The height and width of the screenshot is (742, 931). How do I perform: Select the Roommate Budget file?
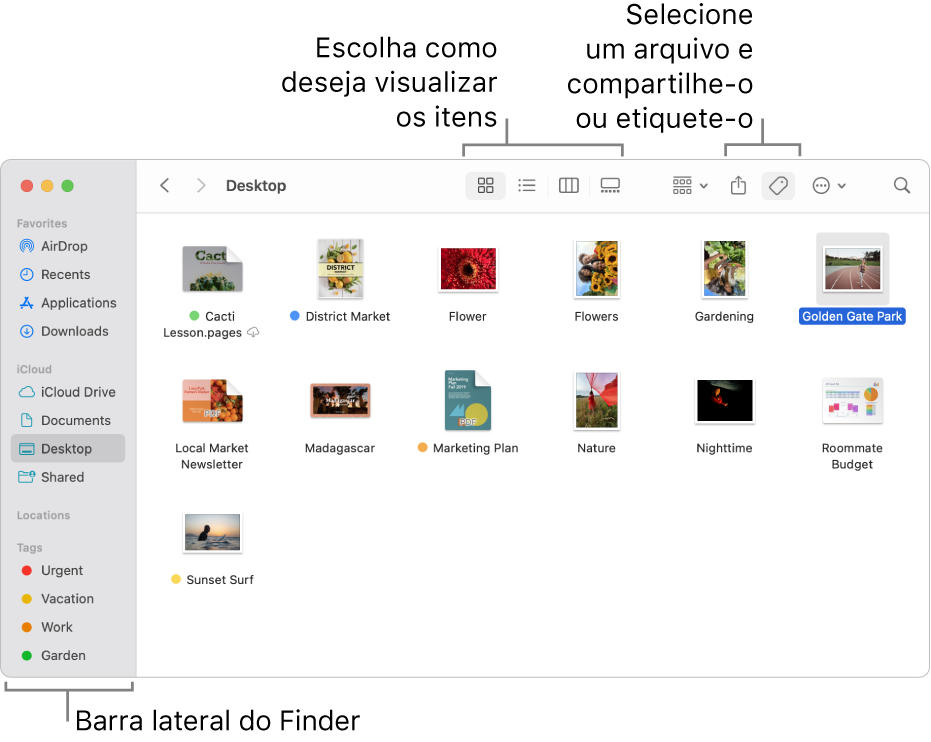point(852,401)
